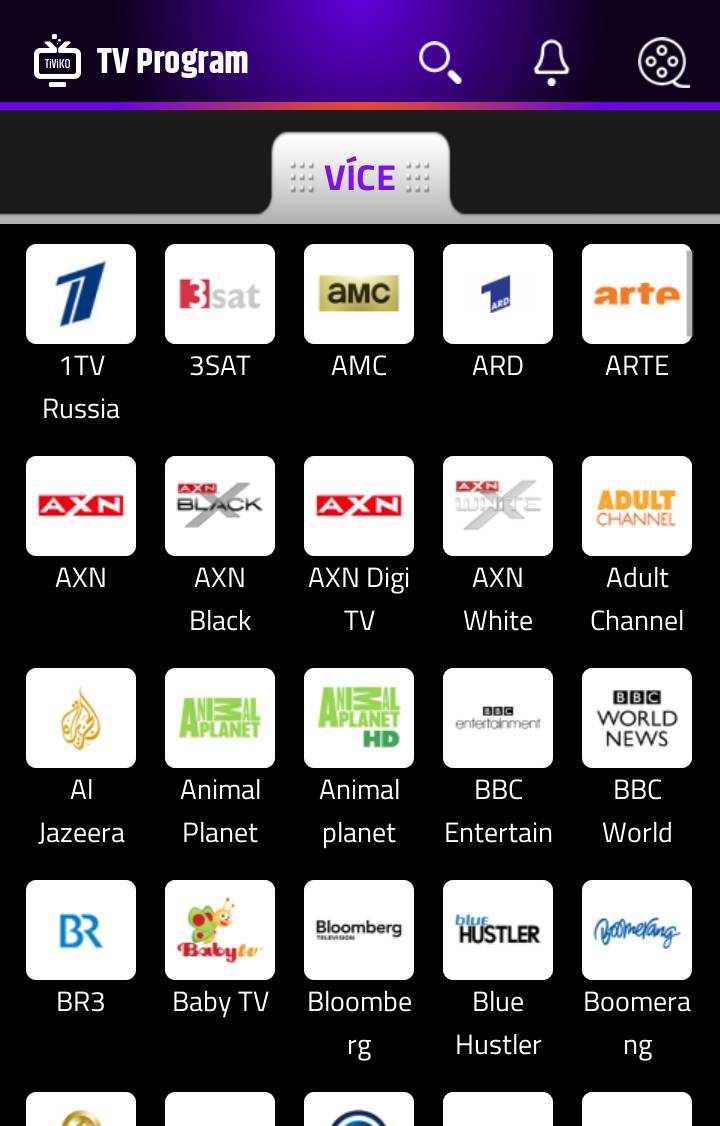Select the ARTE channel thumbnail

tap(637, 294)
